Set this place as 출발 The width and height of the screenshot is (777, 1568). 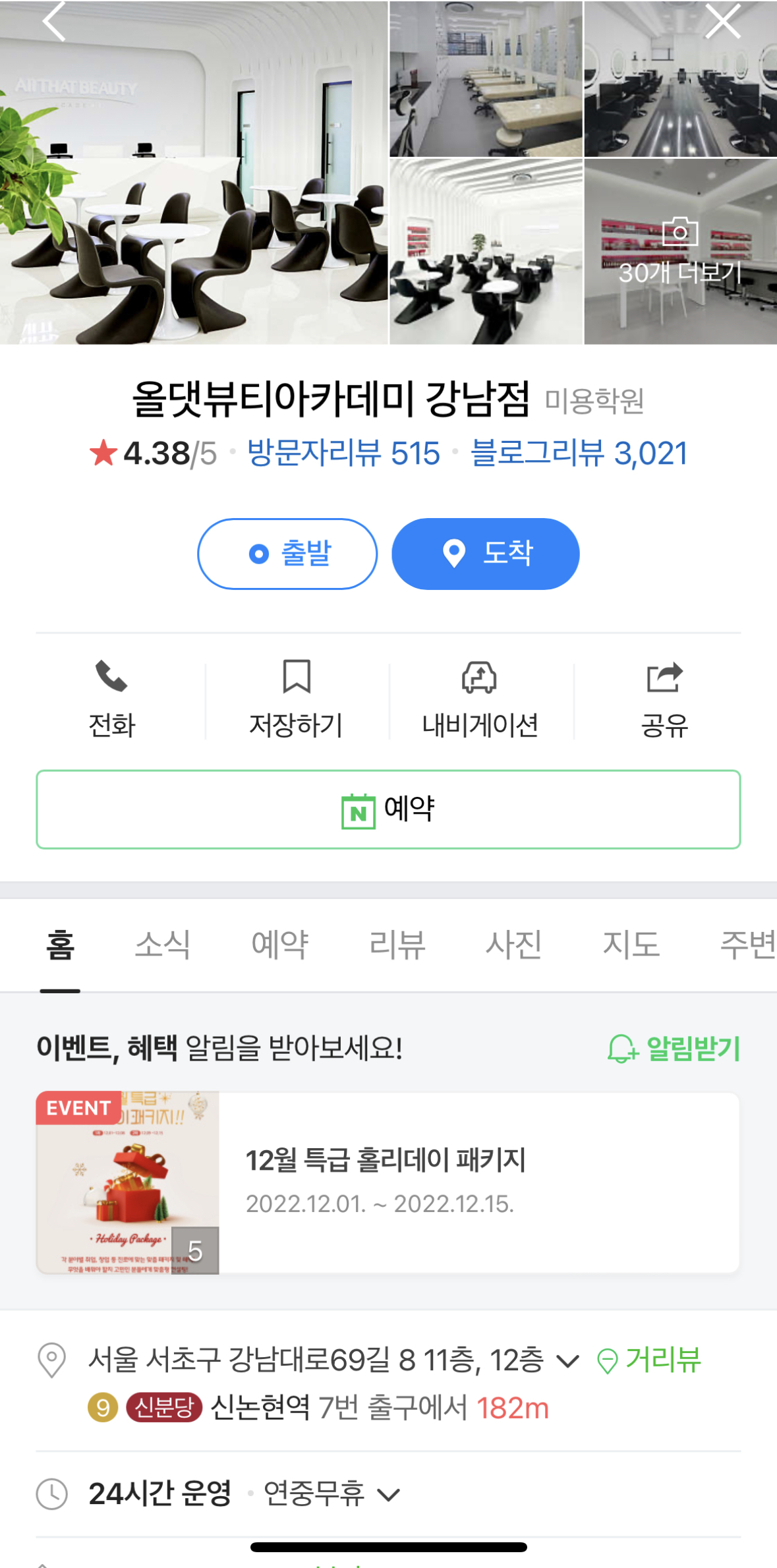click(x=287, y=554)
